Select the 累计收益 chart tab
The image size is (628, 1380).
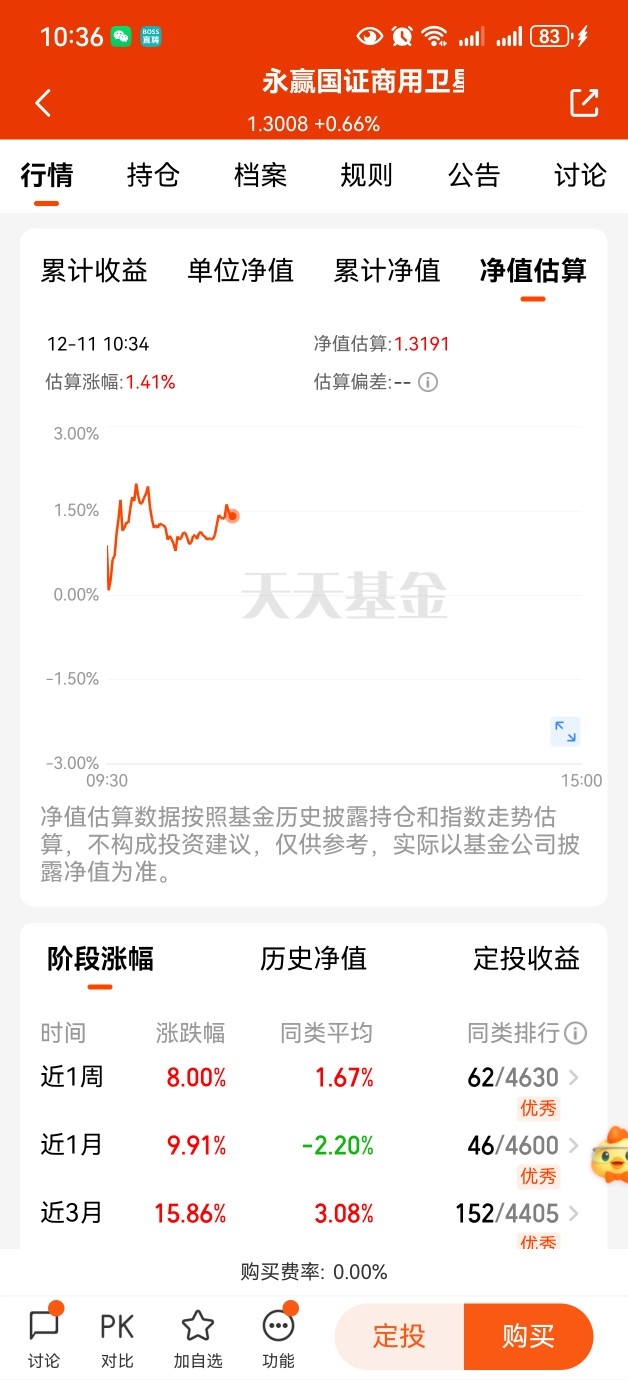(x=94, y=270)
